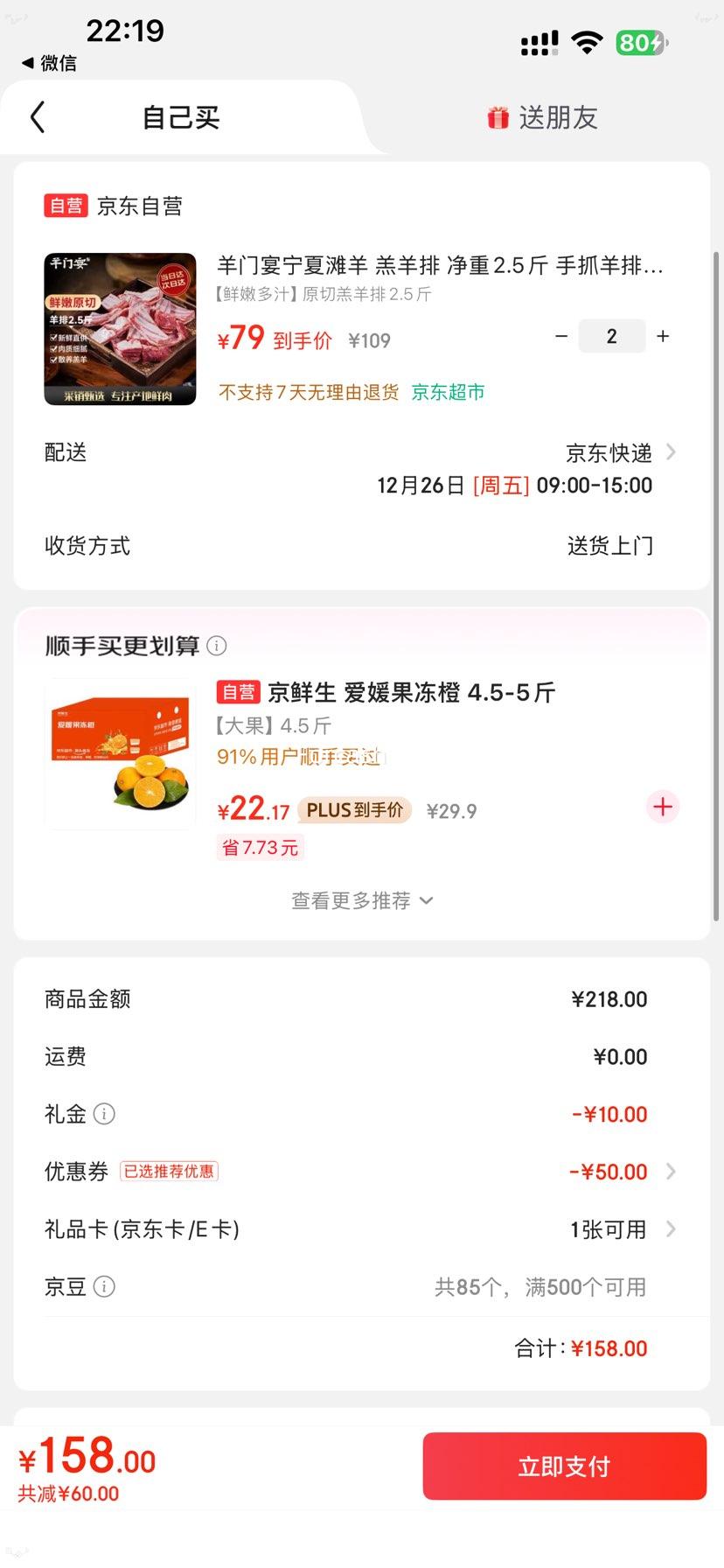Open the info icon next to 顺手买更划算
Viewport: 724px width, 1568px height.
click(216, 646)
